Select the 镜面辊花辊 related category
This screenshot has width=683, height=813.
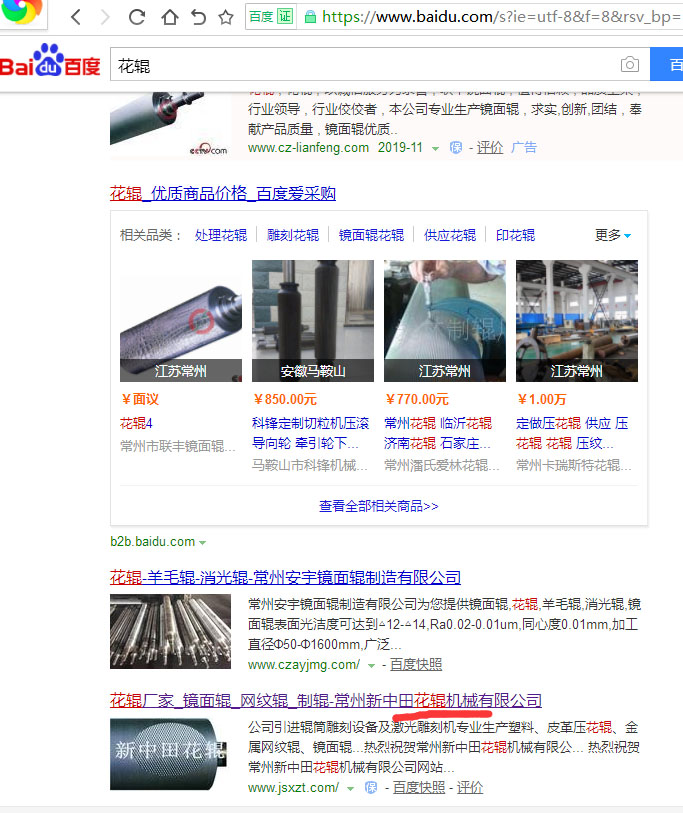click(371, 235)
